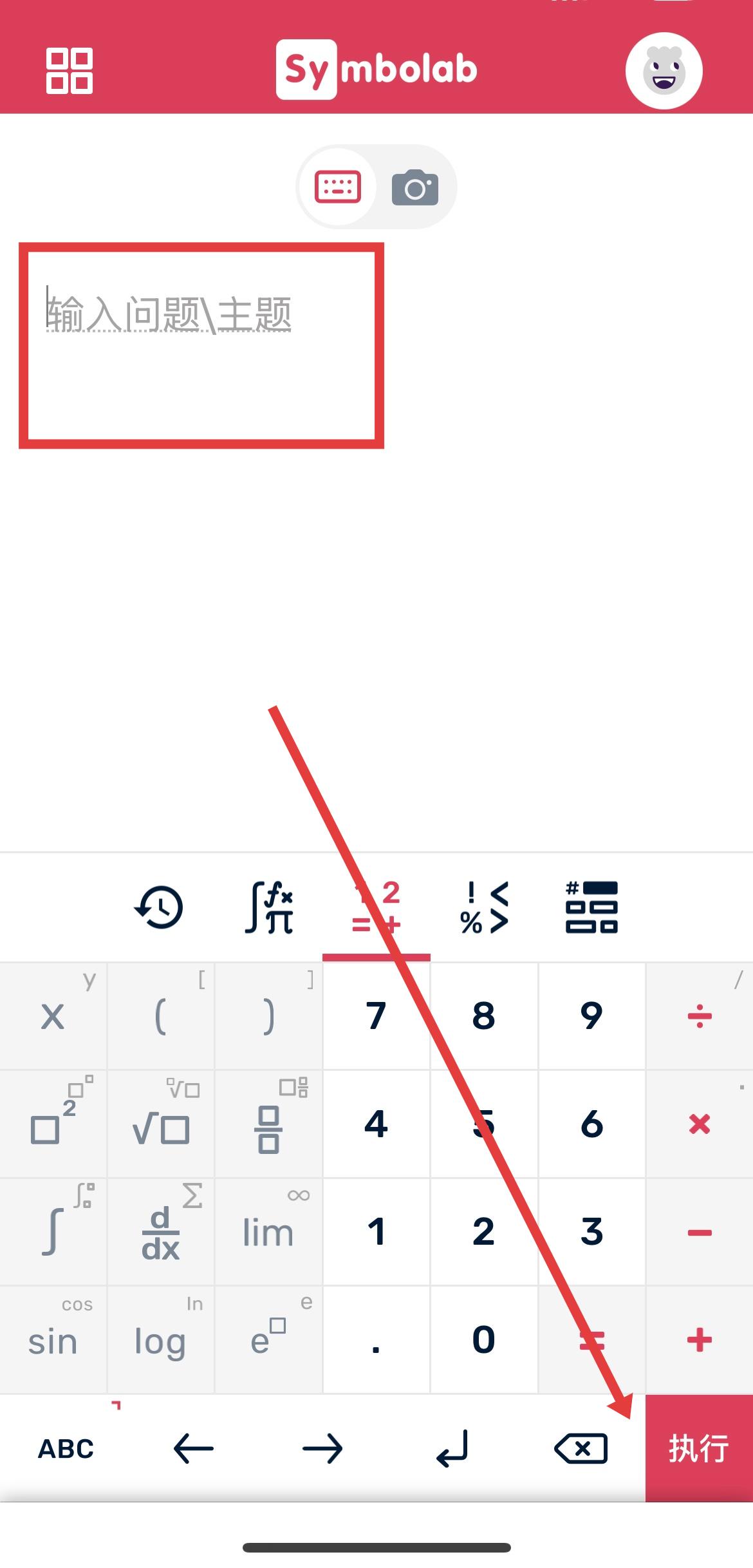Viewport: 753px width, 1568px height.
Task: Enter the digit 9
Action: [x=591, y=1017]
